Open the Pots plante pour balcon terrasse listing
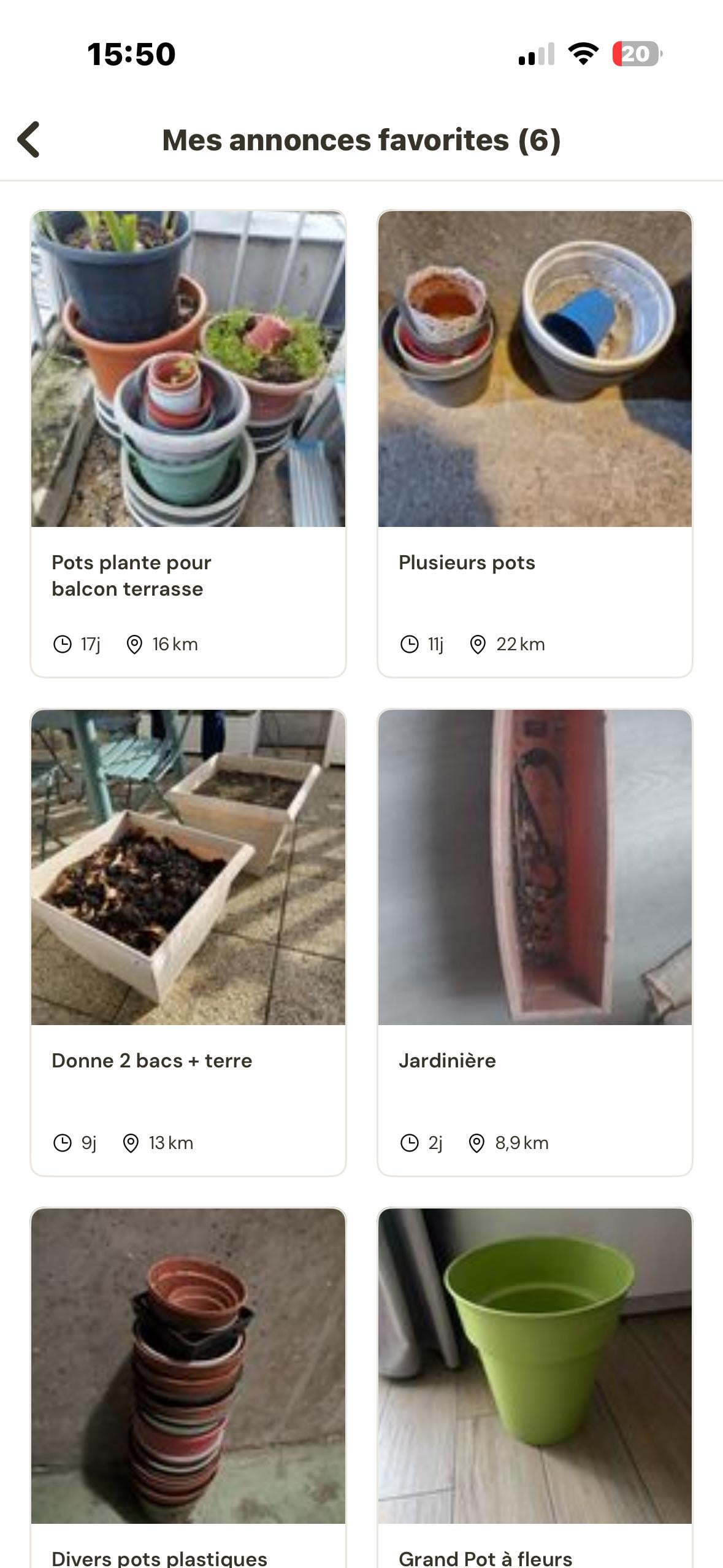This screenshot has width=723, height=1568. 188,443
